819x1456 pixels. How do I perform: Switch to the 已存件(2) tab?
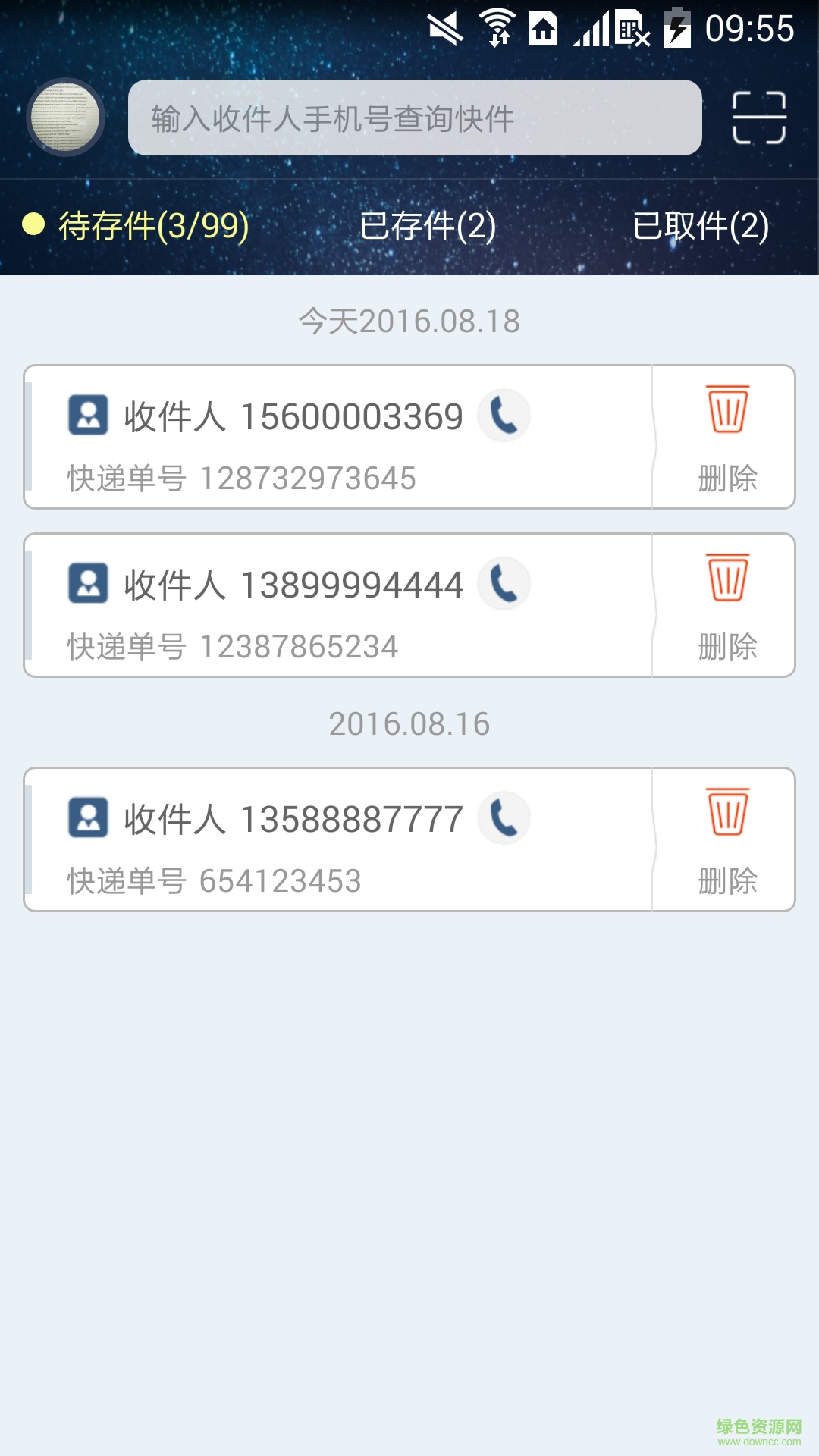[x=428, y=226]
